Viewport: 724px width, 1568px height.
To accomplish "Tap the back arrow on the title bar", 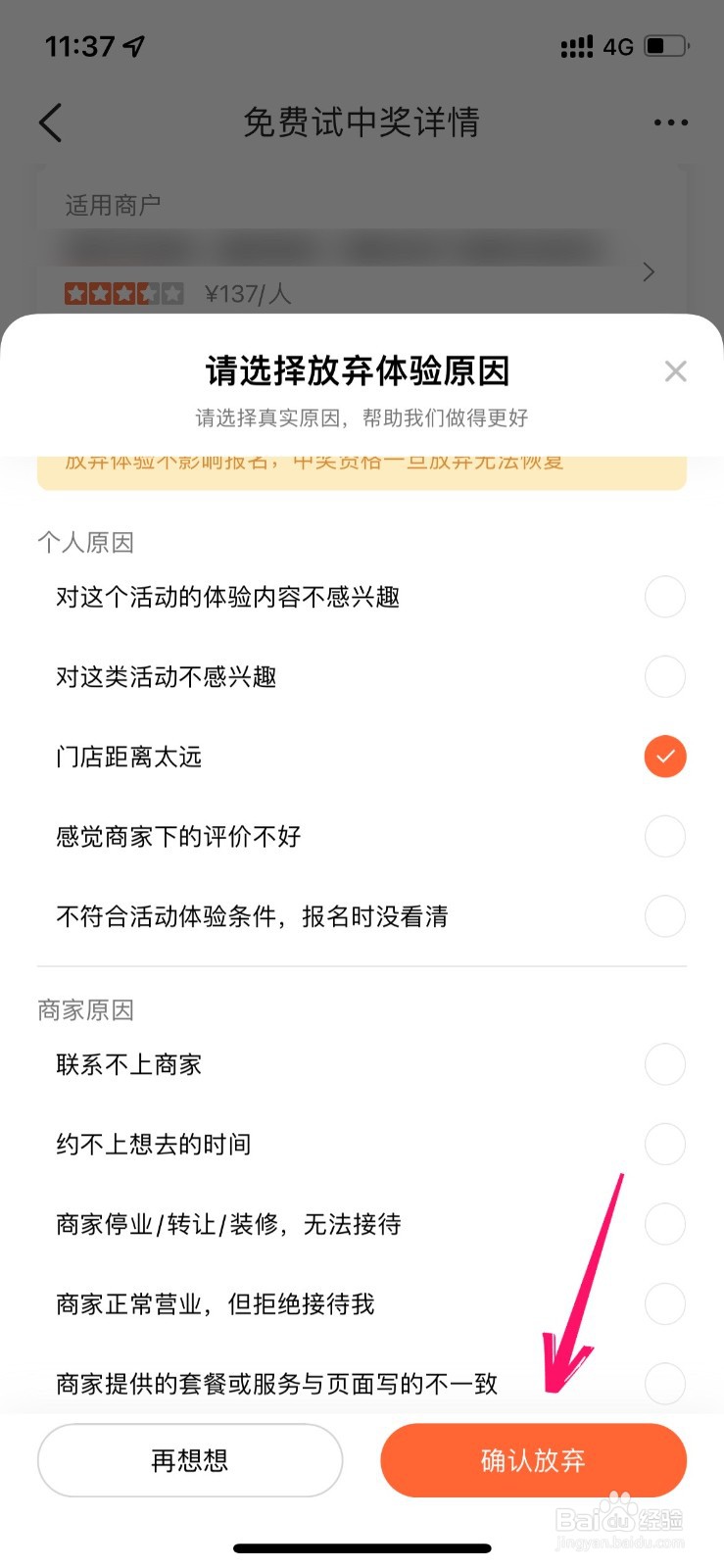I will (x=51, y=122).
